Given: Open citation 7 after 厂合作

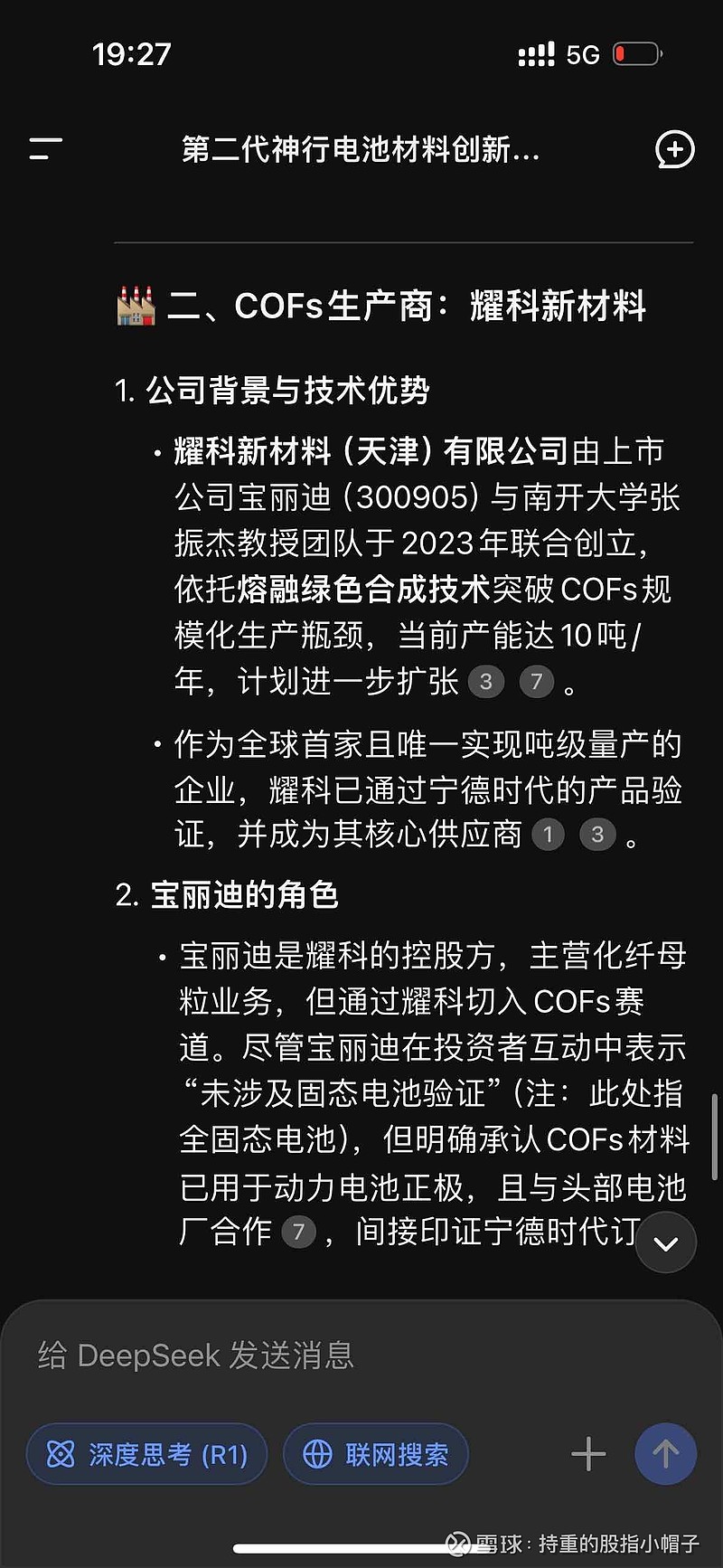Looking at the screenshot, I should coord(299,1232).
